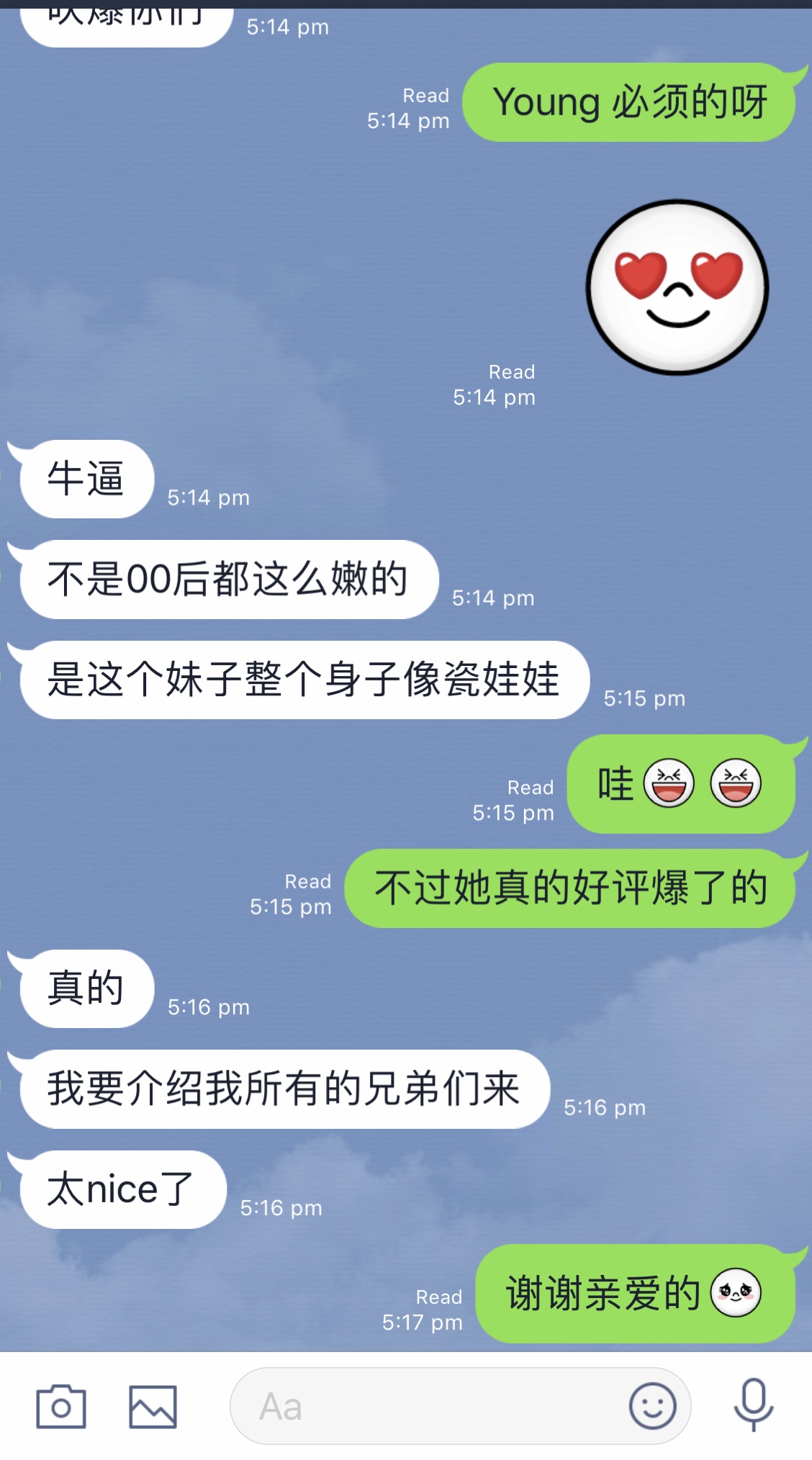Tap the Aa message input field

tap(425, 1406)
